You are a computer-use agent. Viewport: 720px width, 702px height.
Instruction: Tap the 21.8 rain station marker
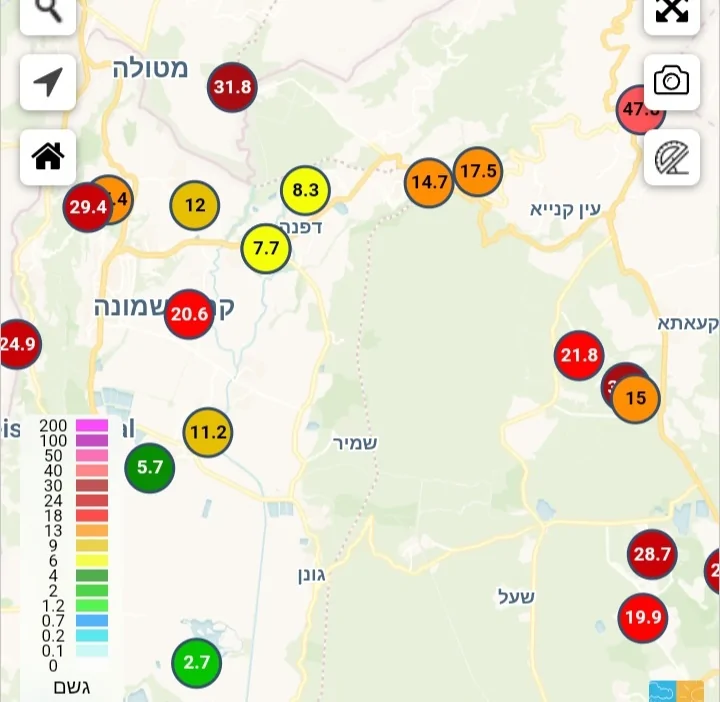579,355
